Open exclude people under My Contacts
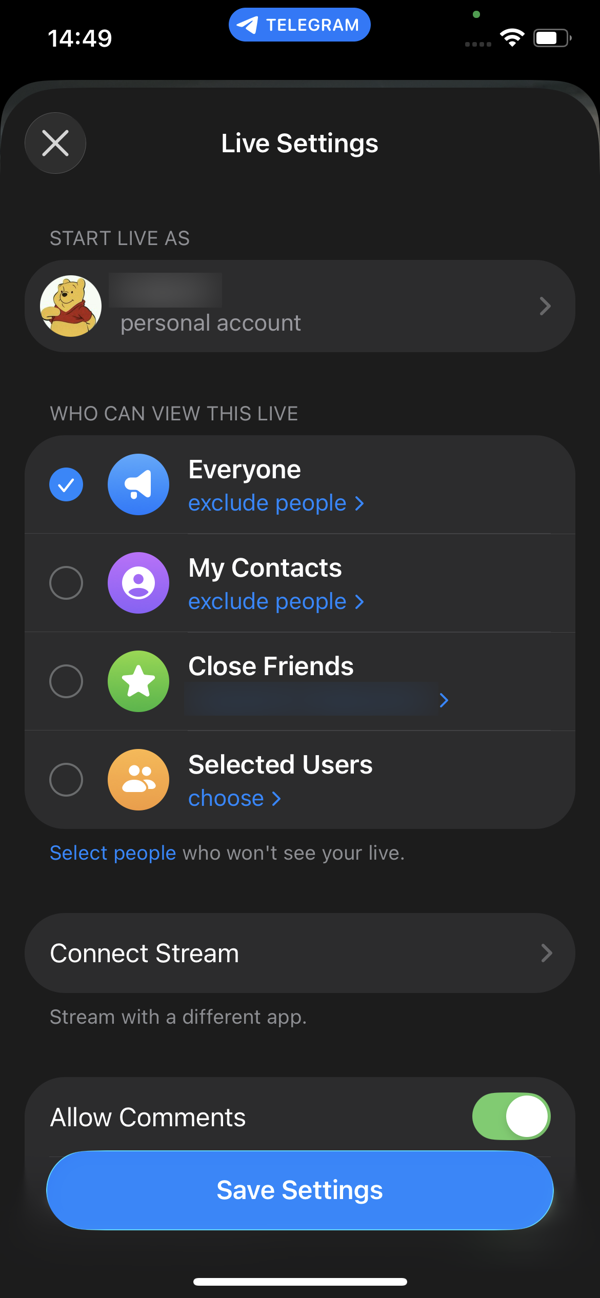600x1298 pixels. pos(275,601)
